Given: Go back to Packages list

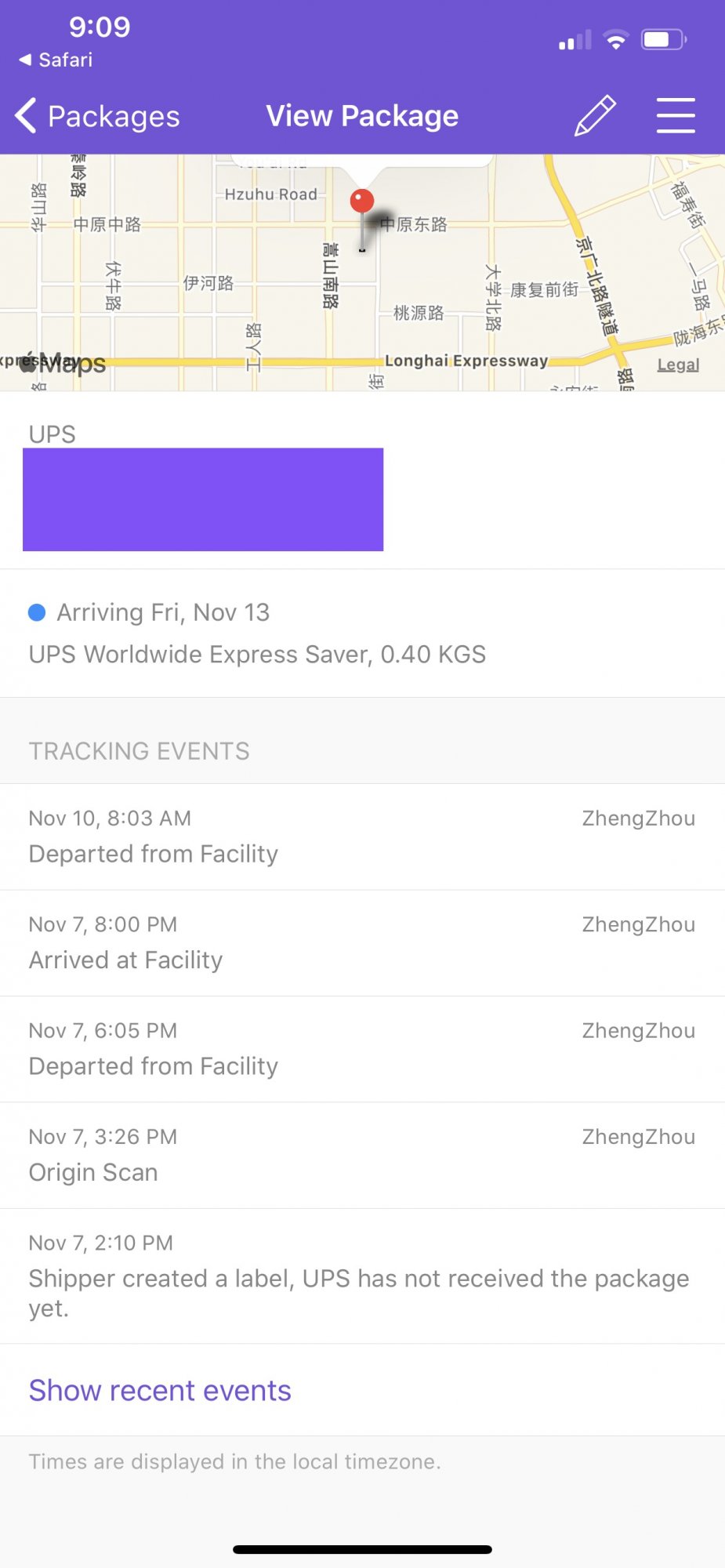Looking at the screenshot, I should (x=98, y=117).
